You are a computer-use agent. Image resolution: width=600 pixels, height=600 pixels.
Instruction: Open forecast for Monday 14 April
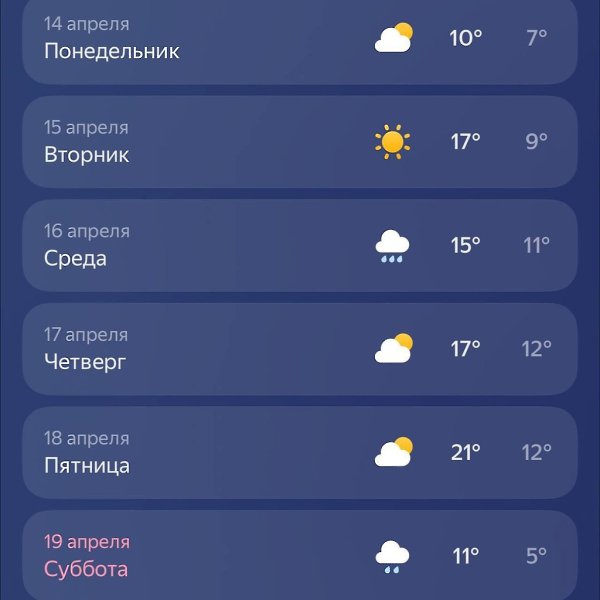pos(300,40)
